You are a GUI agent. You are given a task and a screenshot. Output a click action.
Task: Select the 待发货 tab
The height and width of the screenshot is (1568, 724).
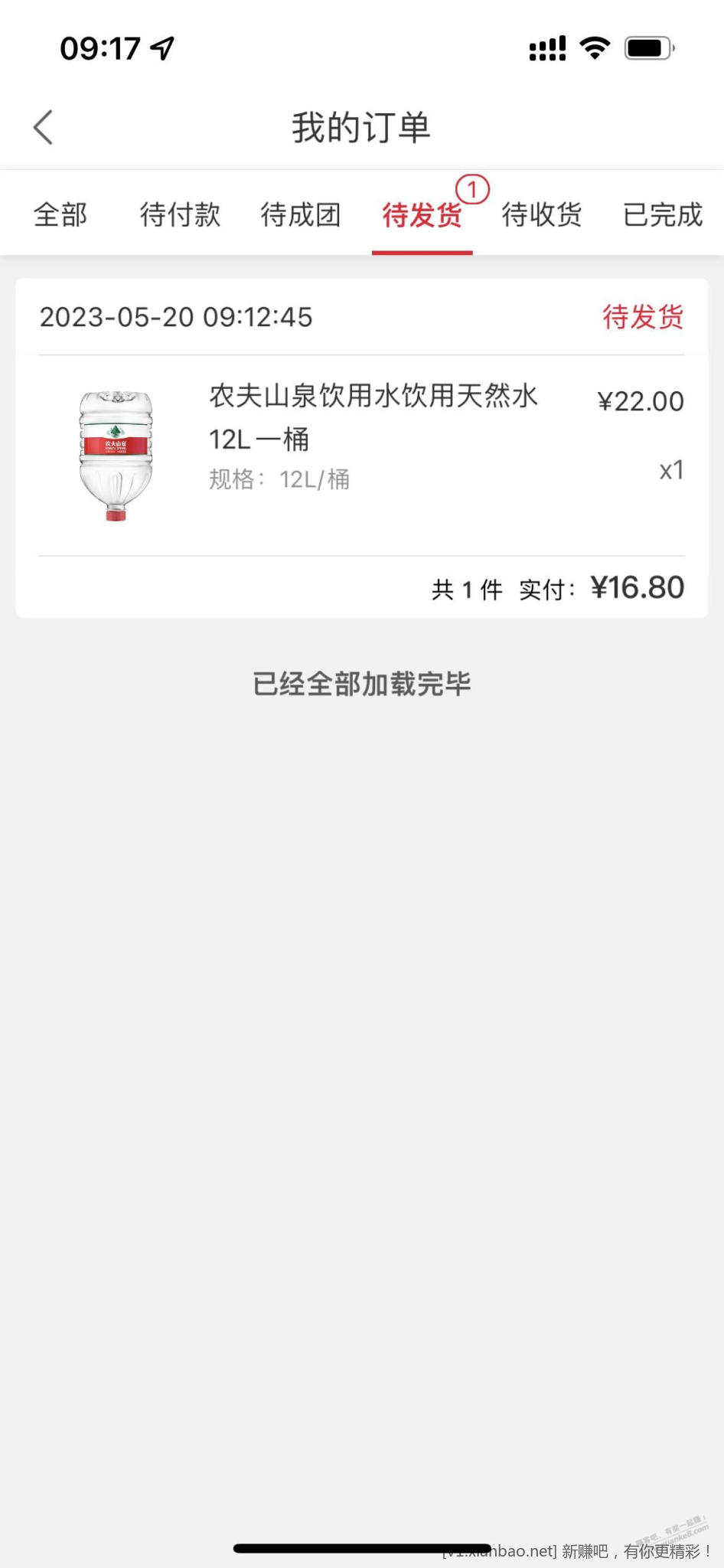click(422, 215)
